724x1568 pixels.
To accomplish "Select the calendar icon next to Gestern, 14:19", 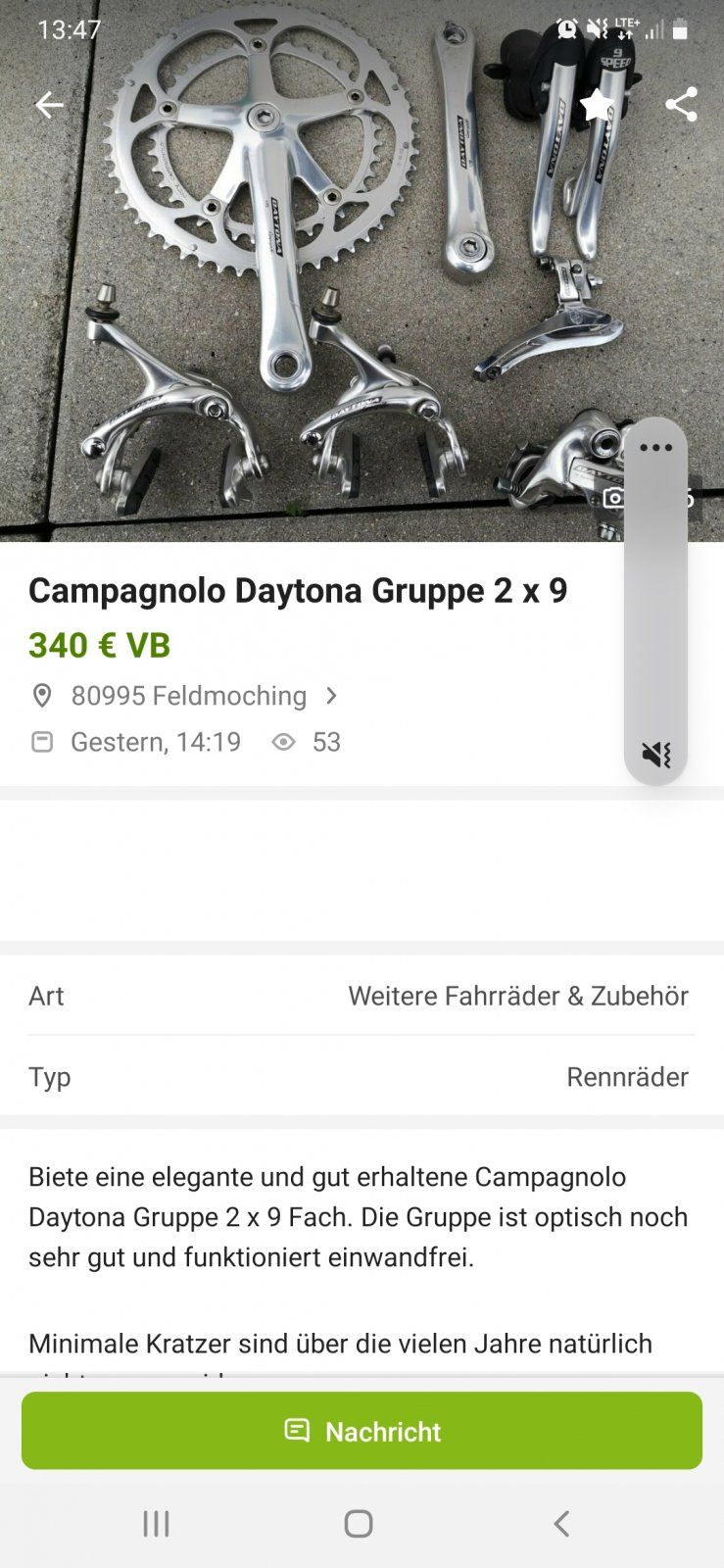I will pos(43,742).
